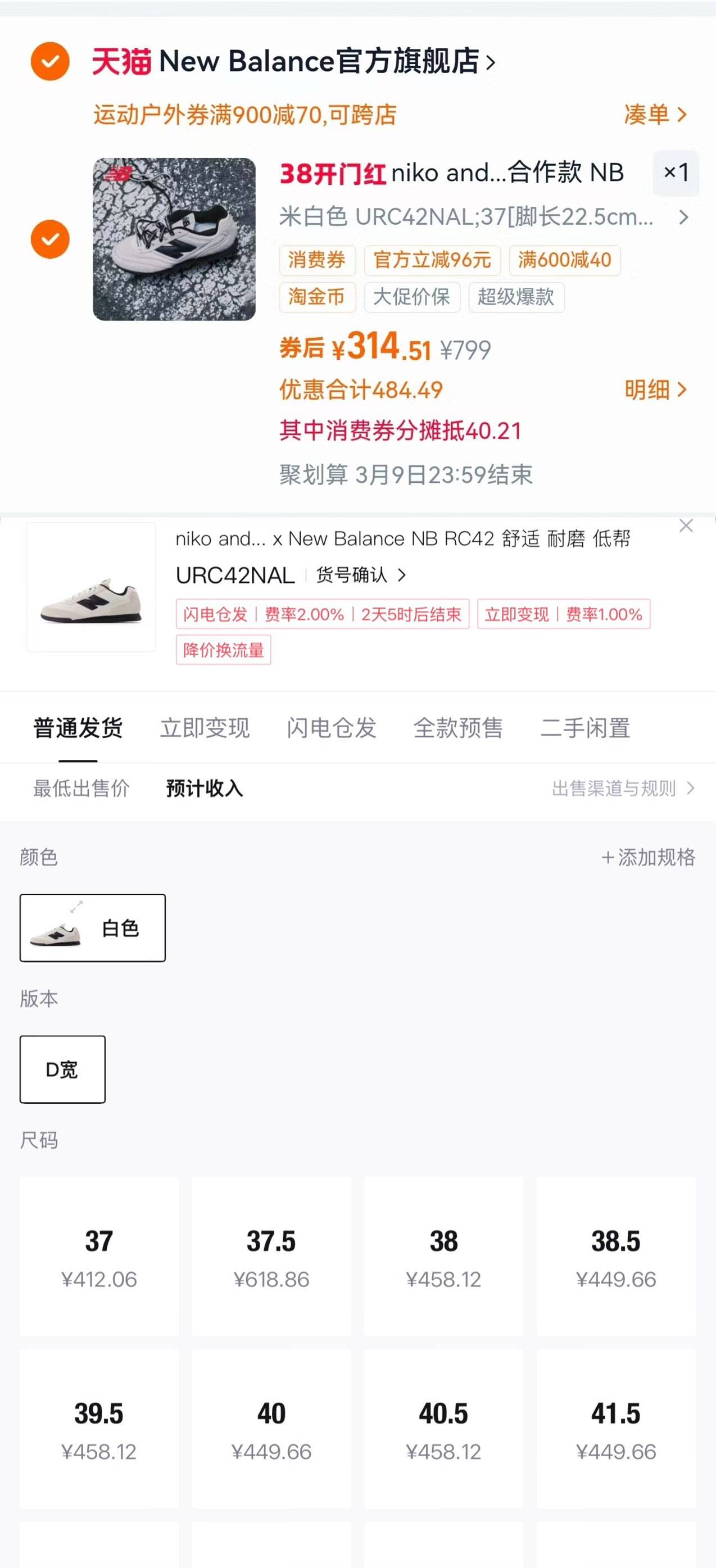716x1568 pixels.
Task: Uncheck the New Balance官方旗舰店 store checkbox
Action: (50, 61)
